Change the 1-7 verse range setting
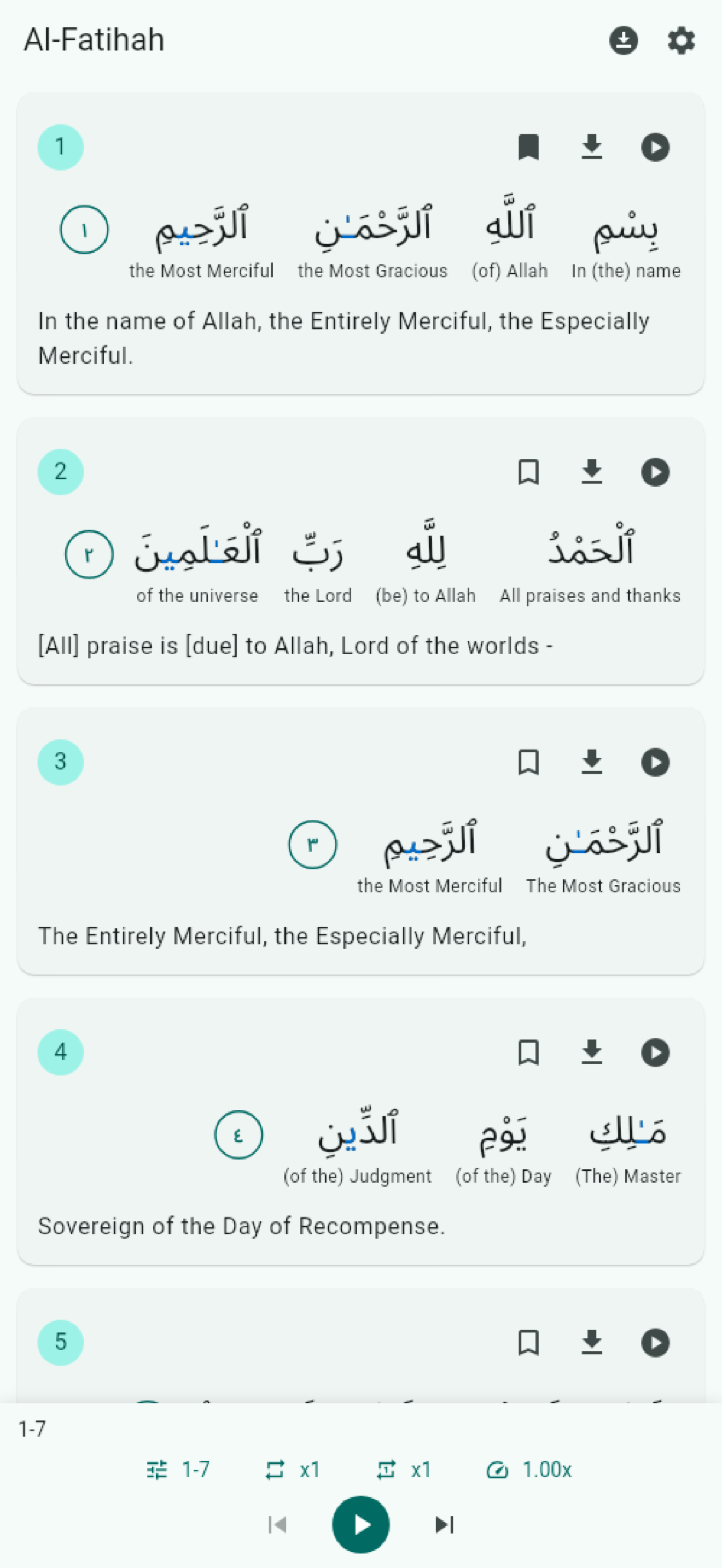722x1568 pixels. 178,1470
